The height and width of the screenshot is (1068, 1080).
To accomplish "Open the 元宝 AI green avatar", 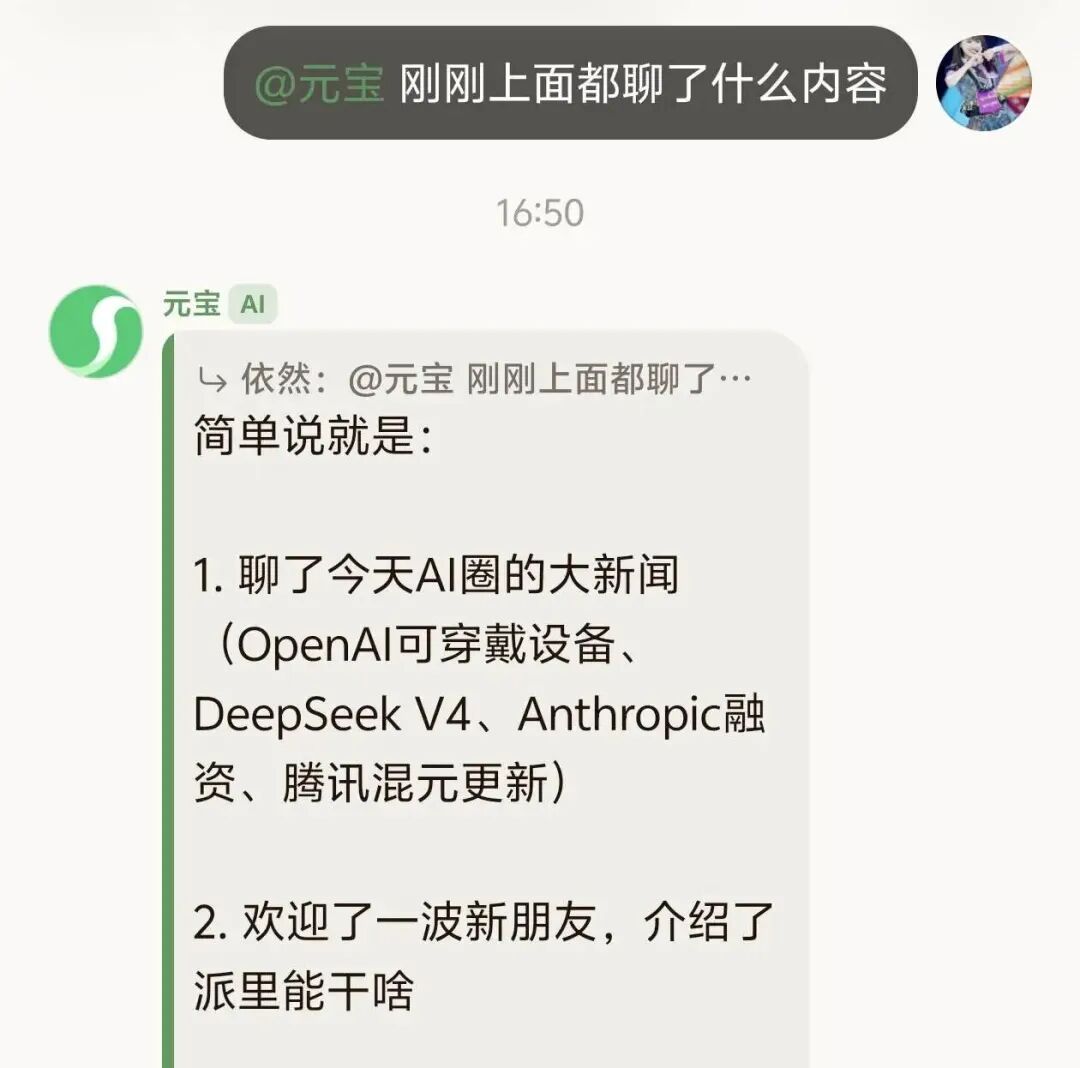I will [96, 331].
